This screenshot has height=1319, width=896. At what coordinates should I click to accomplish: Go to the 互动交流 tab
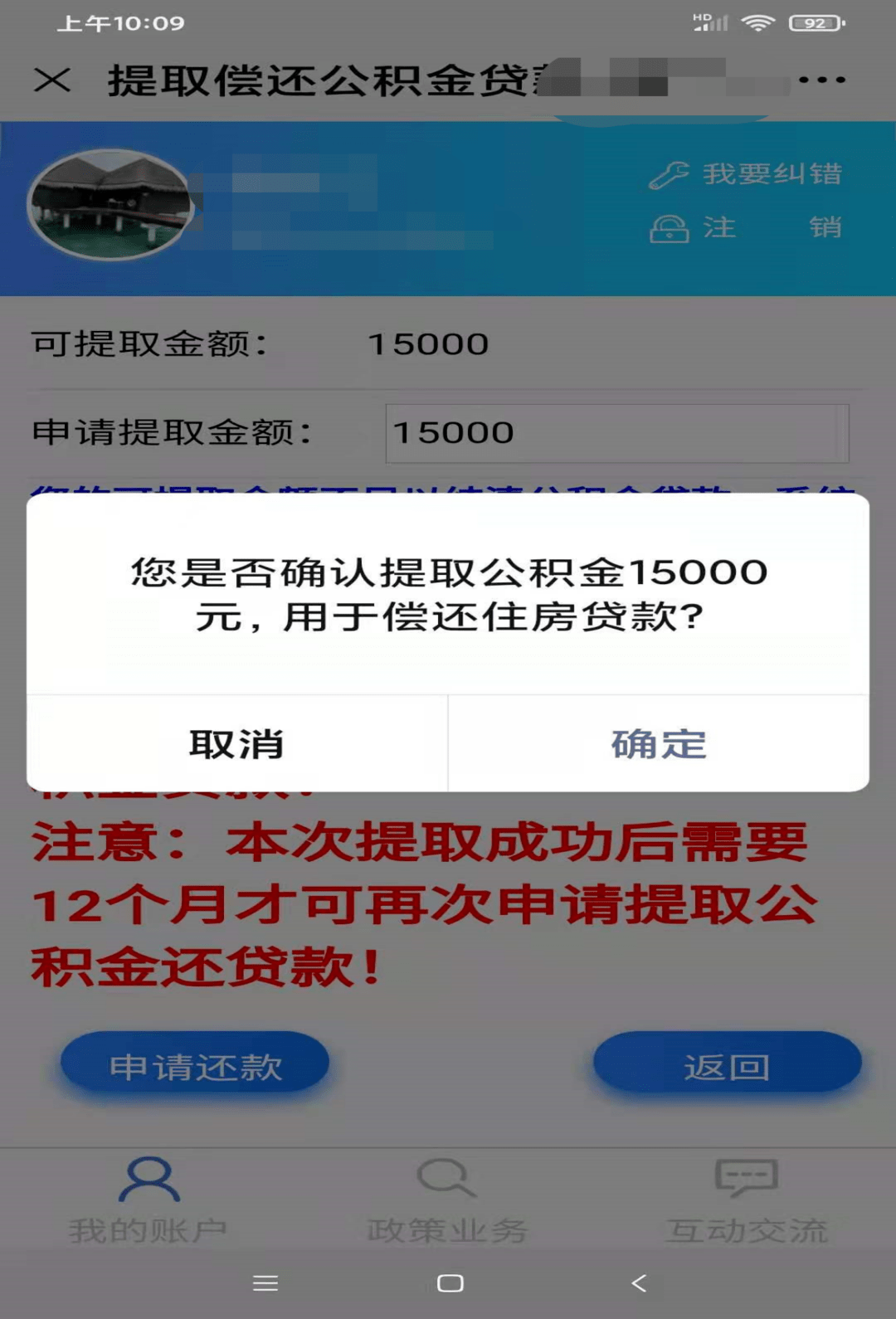[x=746, y=1200]
